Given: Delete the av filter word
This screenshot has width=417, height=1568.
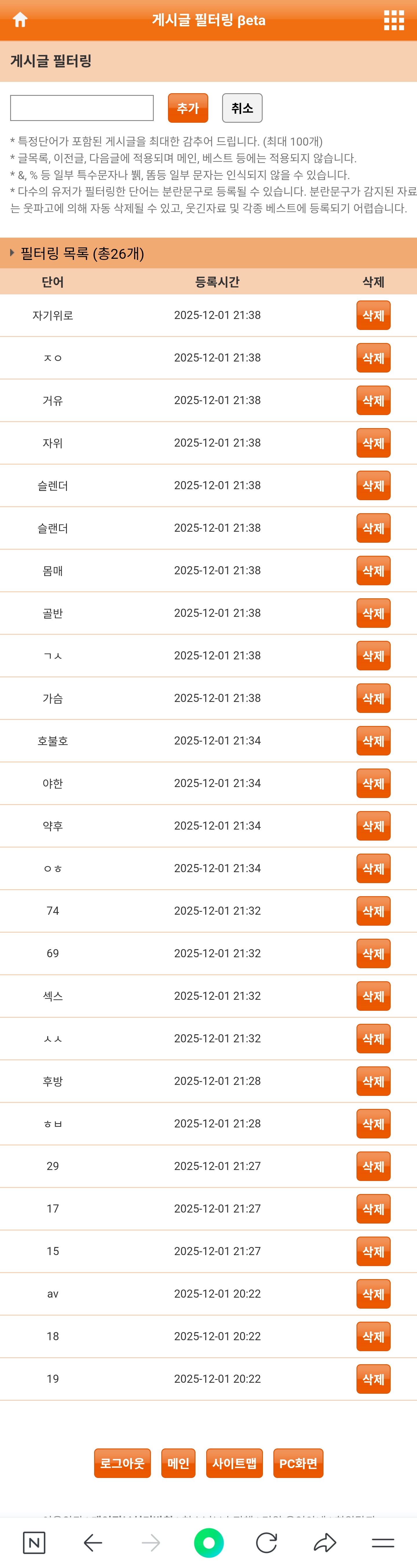Looking at the screenshot, I should pos(373,1294).
